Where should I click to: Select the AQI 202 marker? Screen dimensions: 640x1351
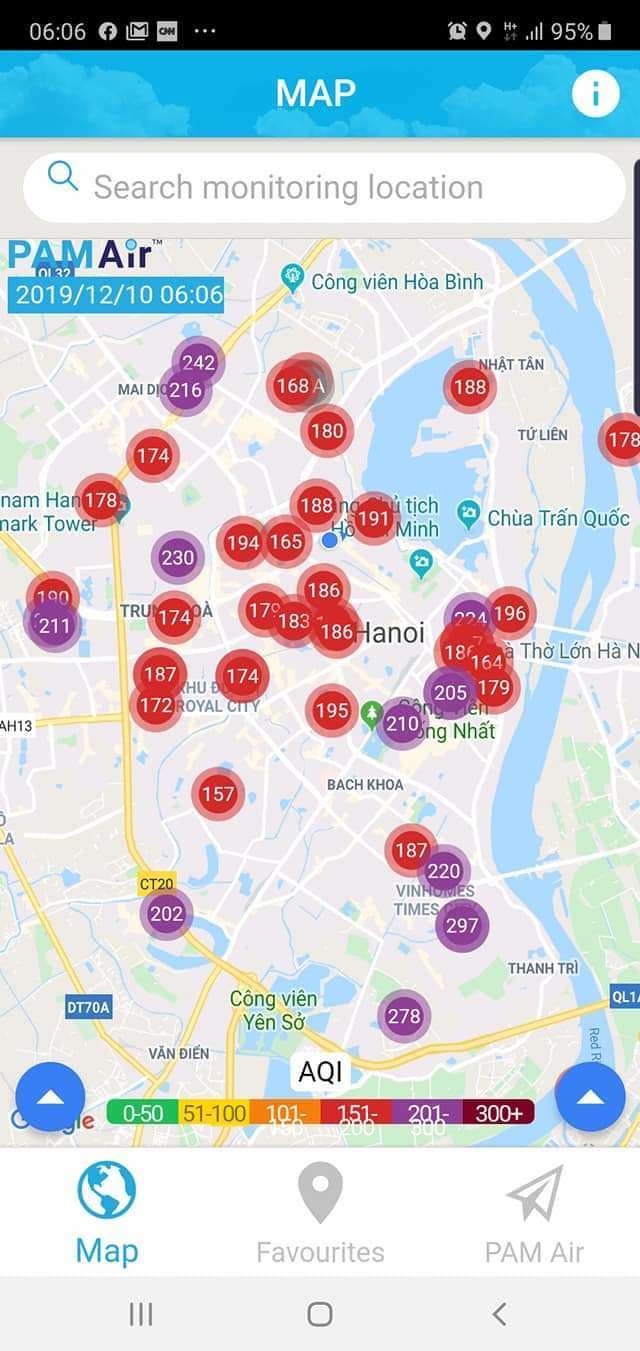tap(166, 913)
